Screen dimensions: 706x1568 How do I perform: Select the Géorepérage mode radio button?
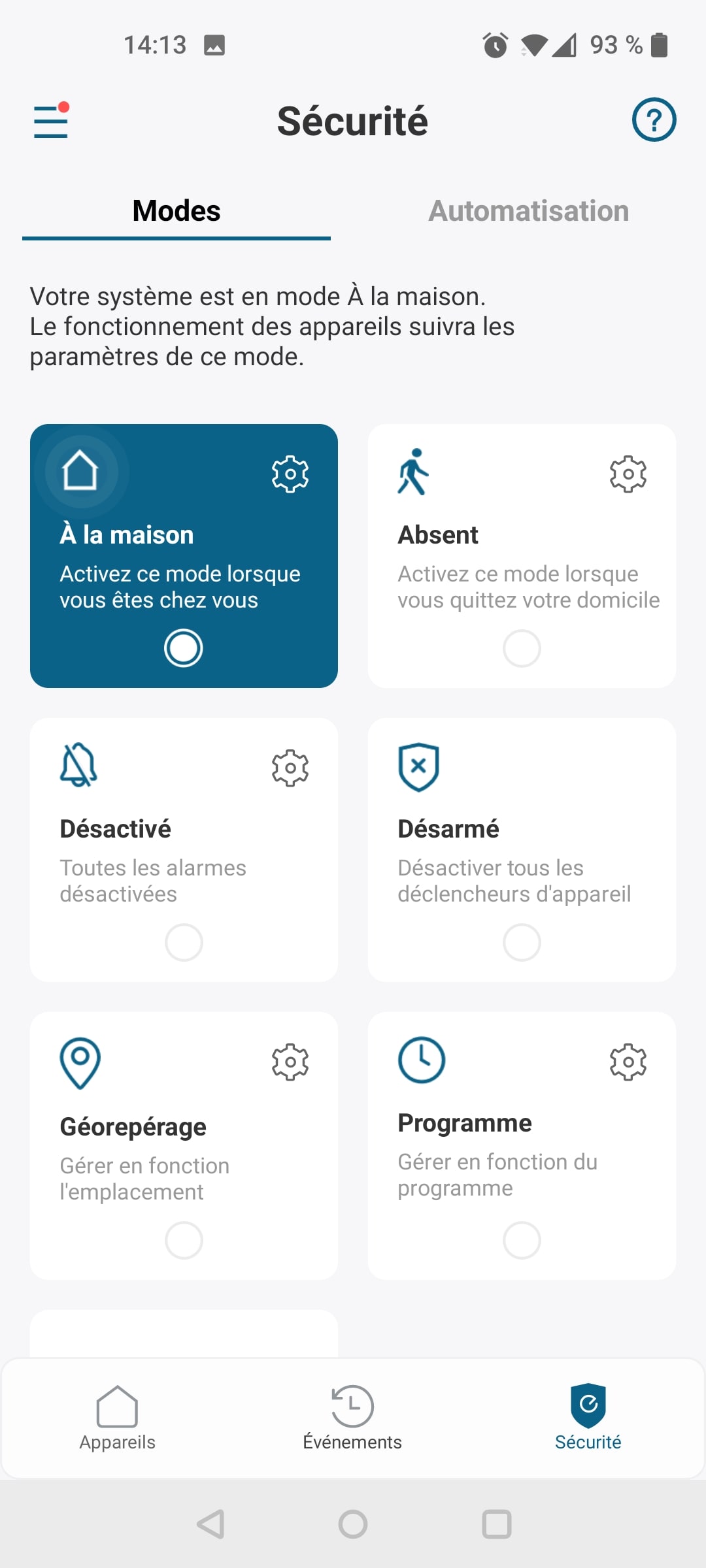click(184, 1240)
